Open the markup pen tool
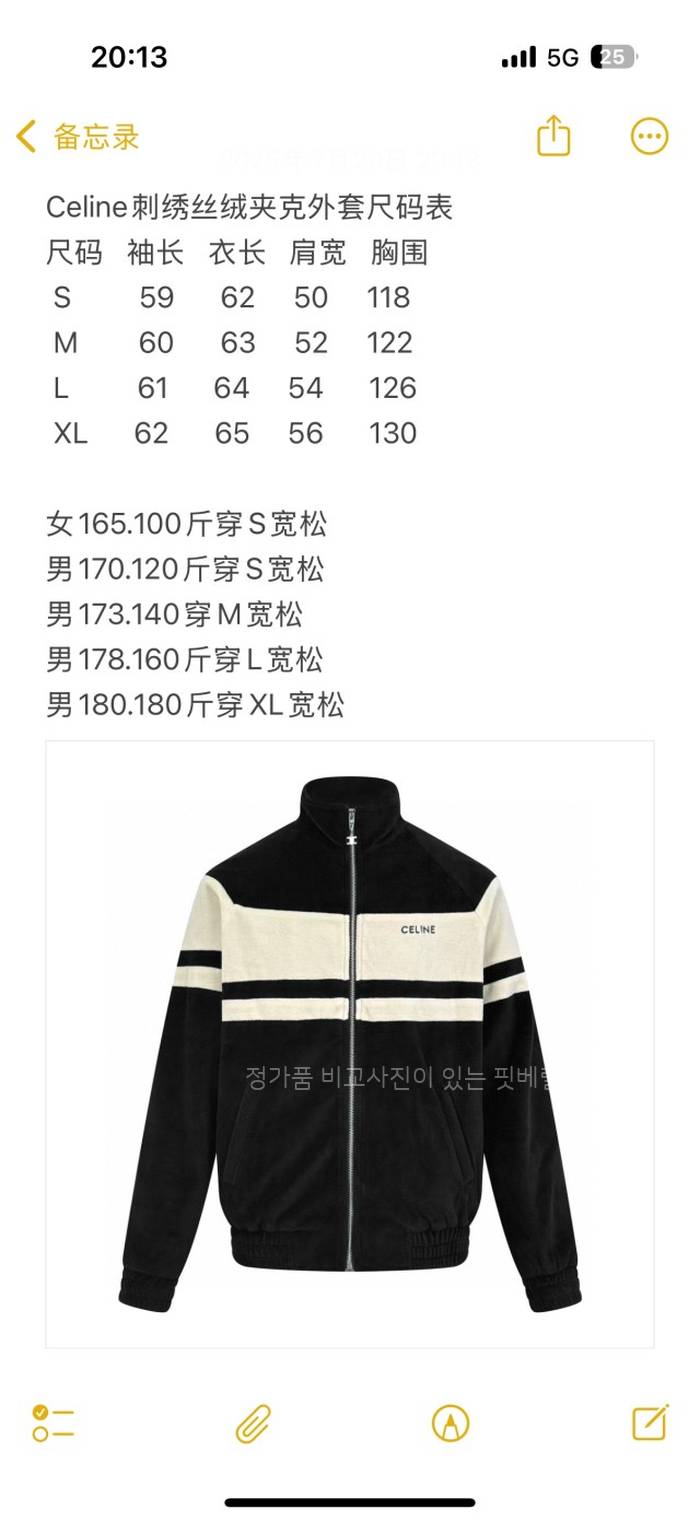This screenshot has width=700, height=1521. click(x=450, y=1421)
